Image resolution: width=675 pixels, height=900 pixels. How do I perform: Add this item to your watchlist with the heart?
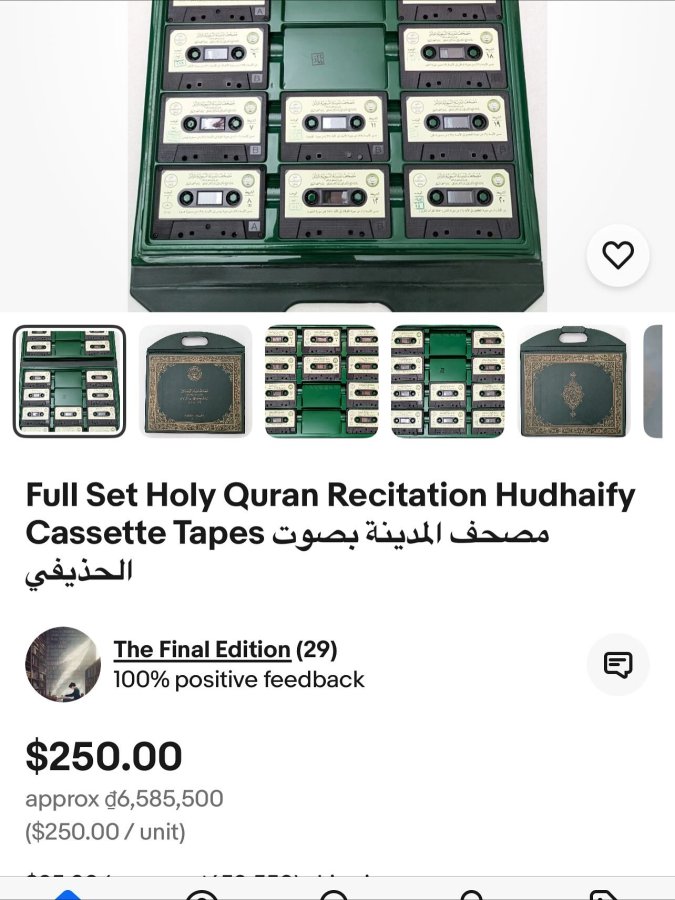617,256
